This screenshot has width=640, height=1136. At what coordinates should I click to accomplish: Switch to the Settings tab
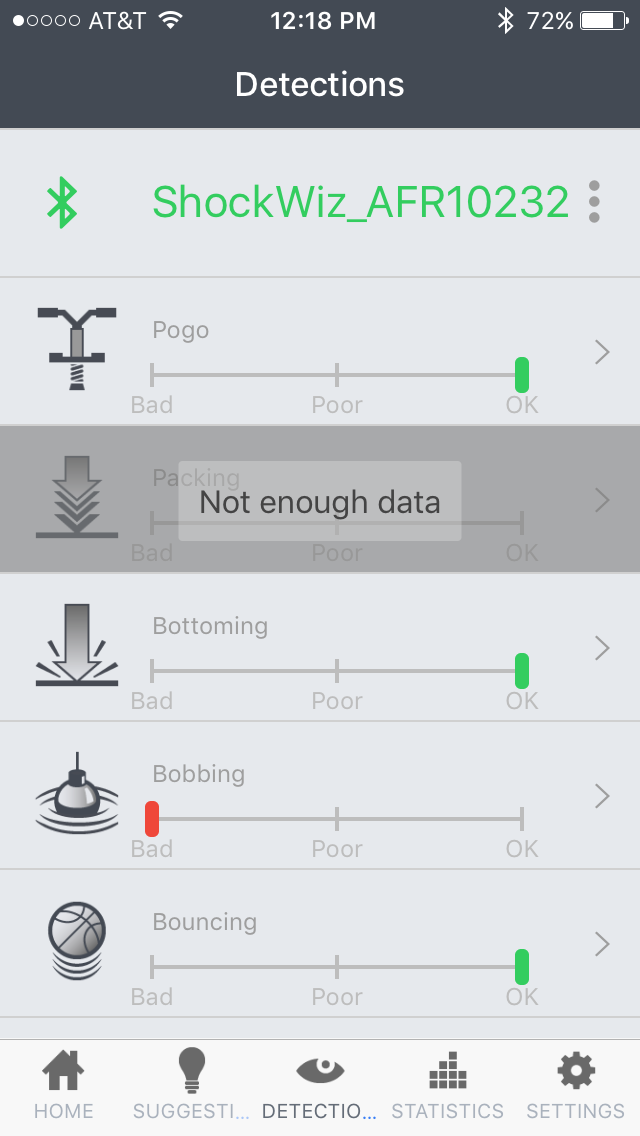click(575, 1087)
